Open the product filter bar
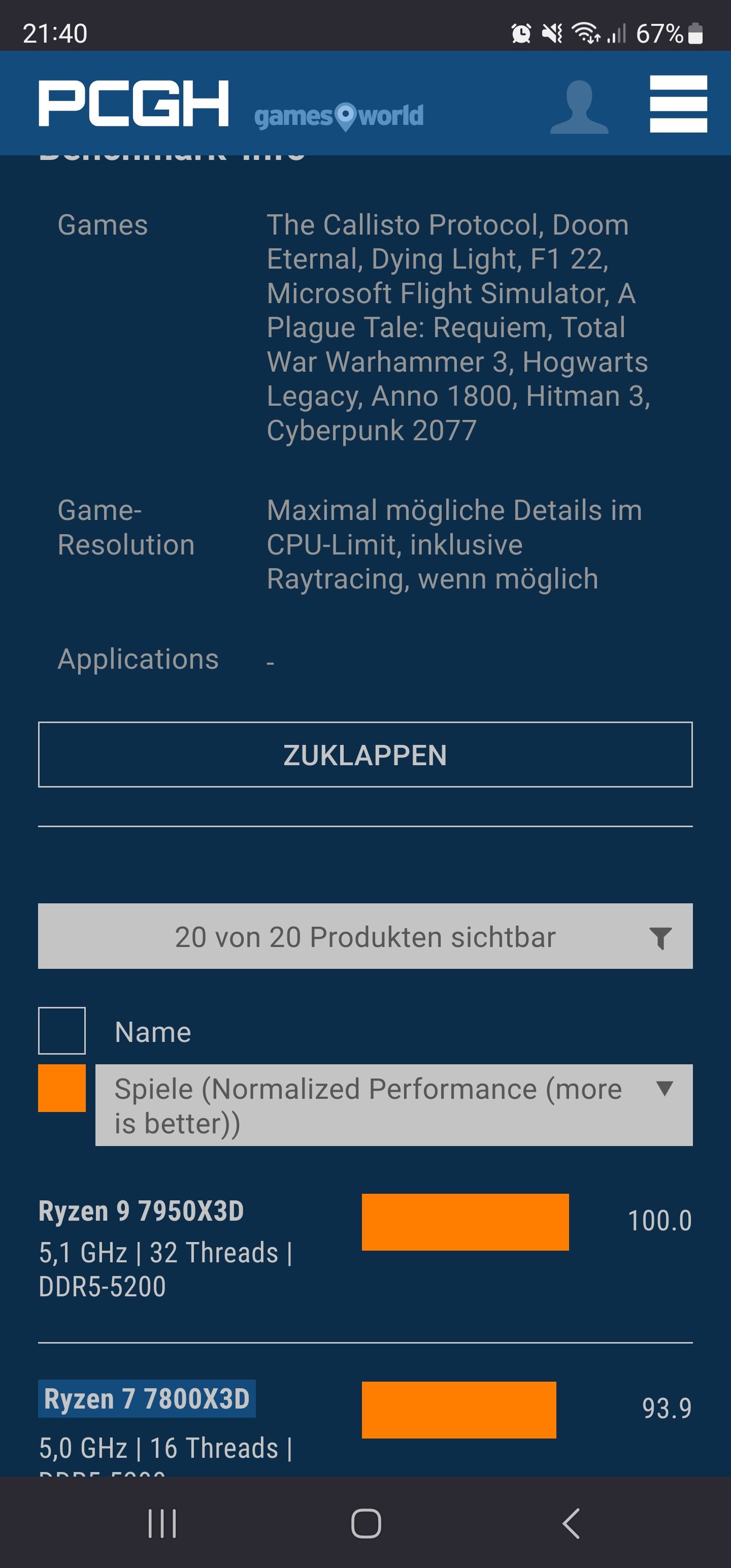Screen dimensions: 731x1568 [365, 936]
